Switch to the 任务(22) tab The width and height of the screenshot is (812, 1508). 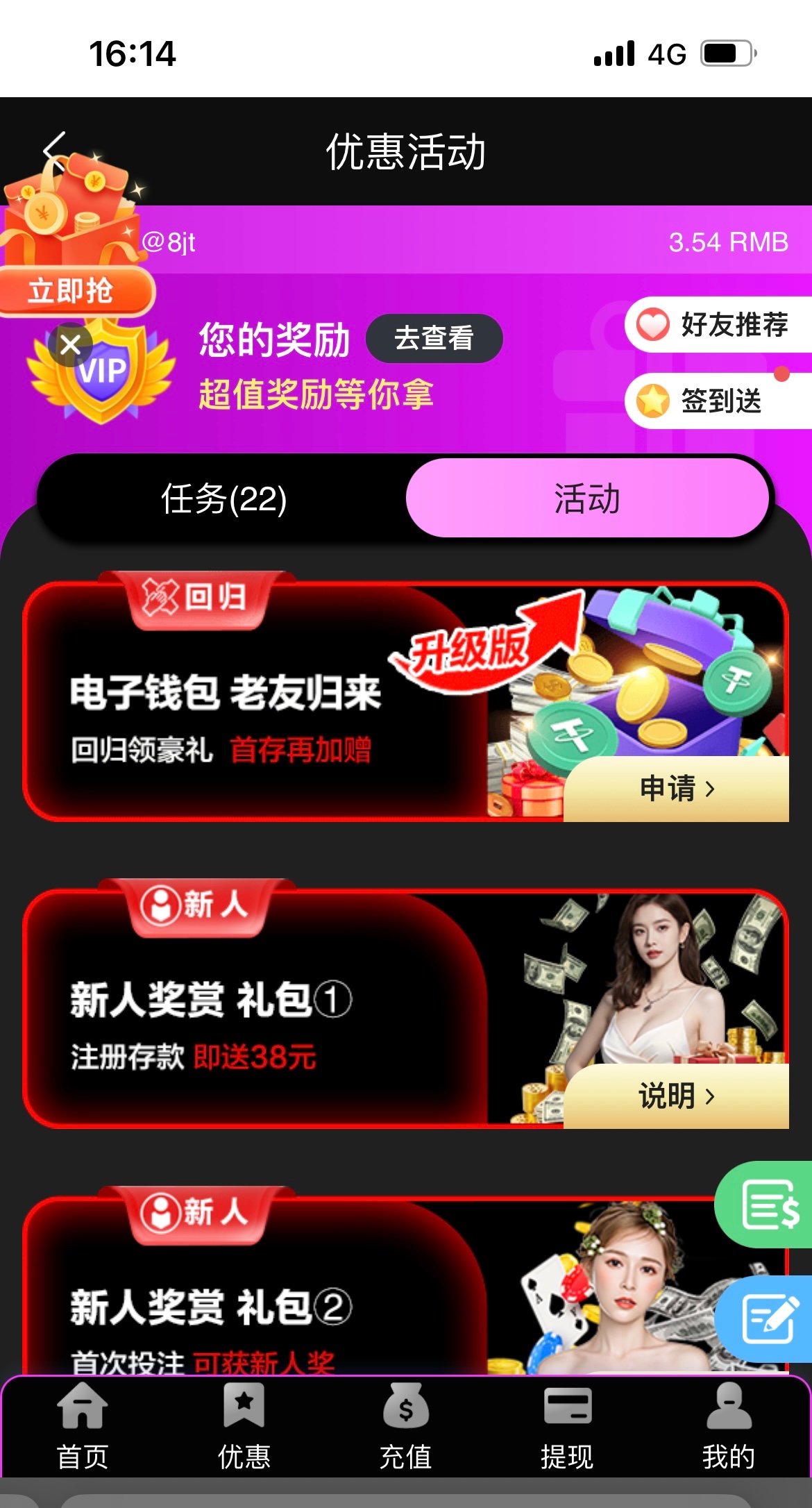pyautogui.click(x=223, y=499)
